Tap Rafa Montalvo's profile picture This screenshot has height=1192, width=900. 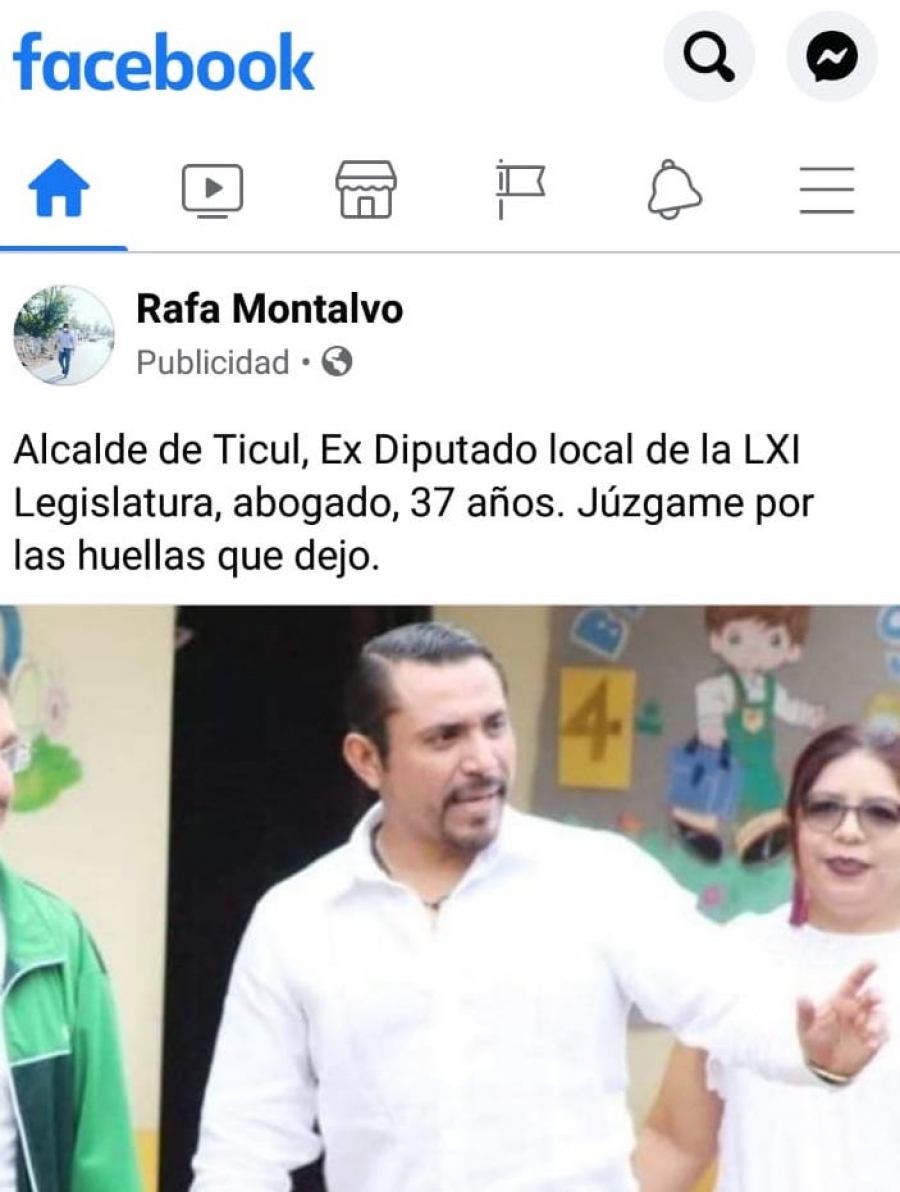coord(64,335)
